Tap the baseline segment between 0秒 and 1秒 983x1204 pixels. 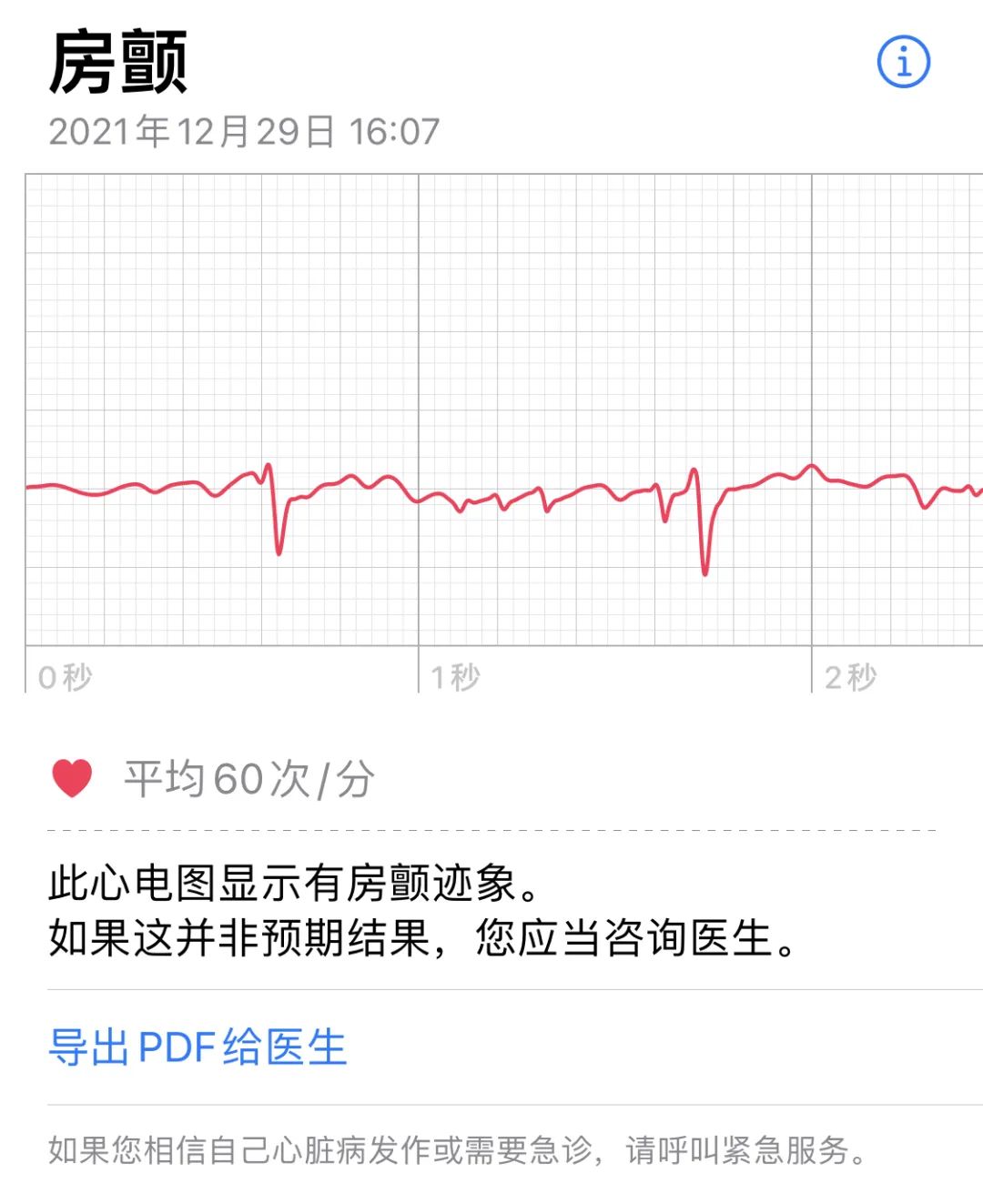[137, 487]
